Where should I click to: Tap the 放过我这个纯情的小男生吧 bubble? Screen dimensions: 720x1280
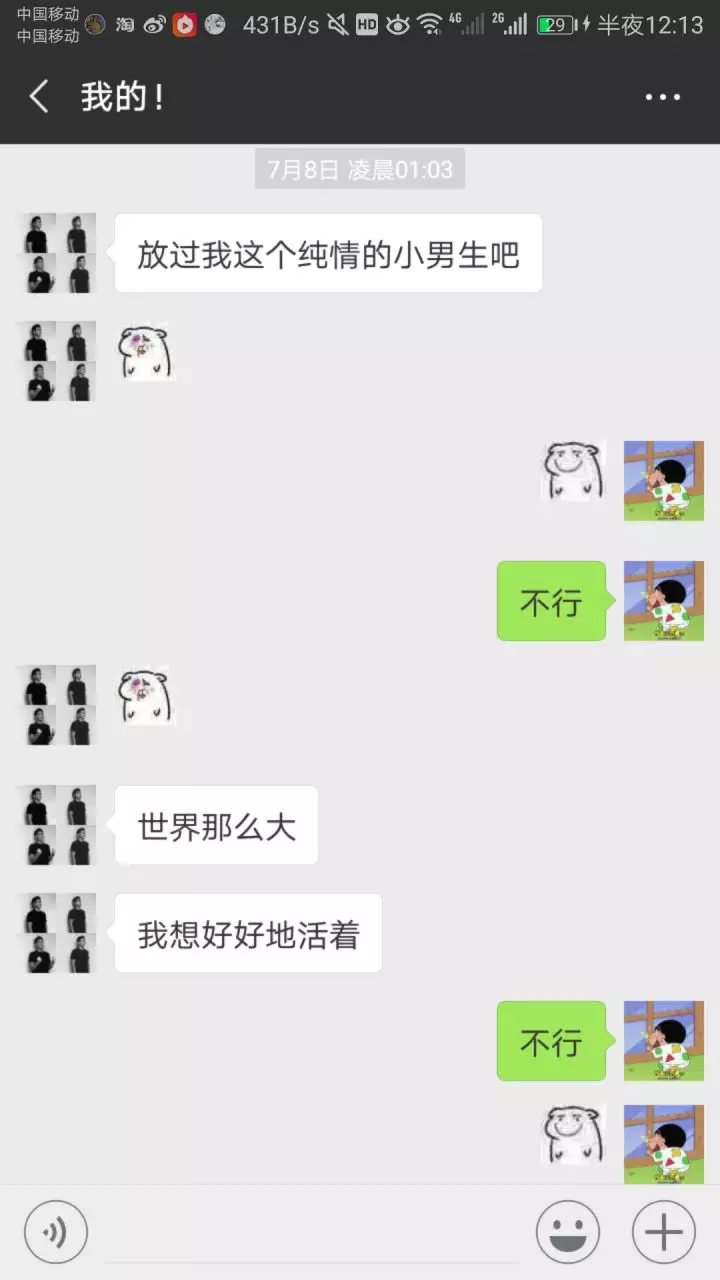click(x=328, y=253)
